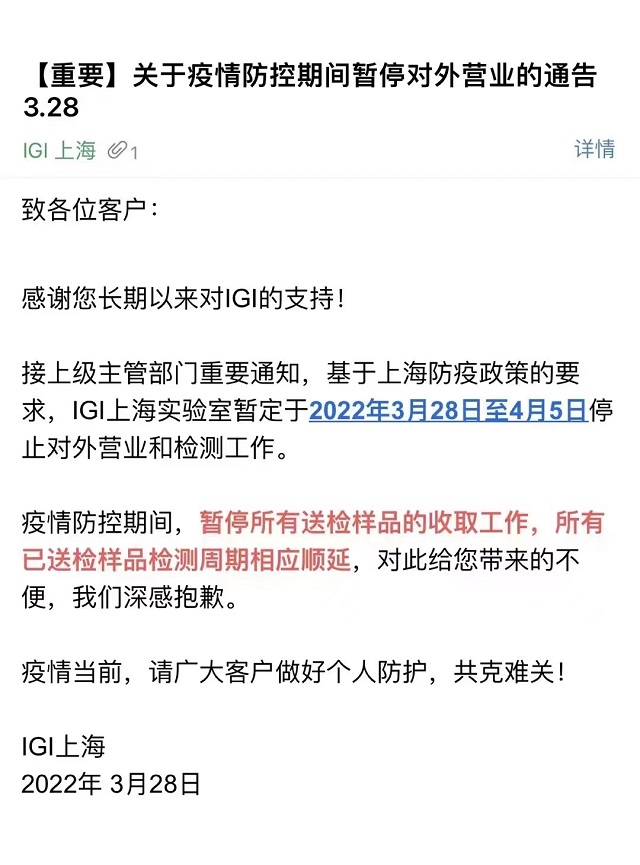
Task: Open the 详情 details link
Action: click(594, 150)
